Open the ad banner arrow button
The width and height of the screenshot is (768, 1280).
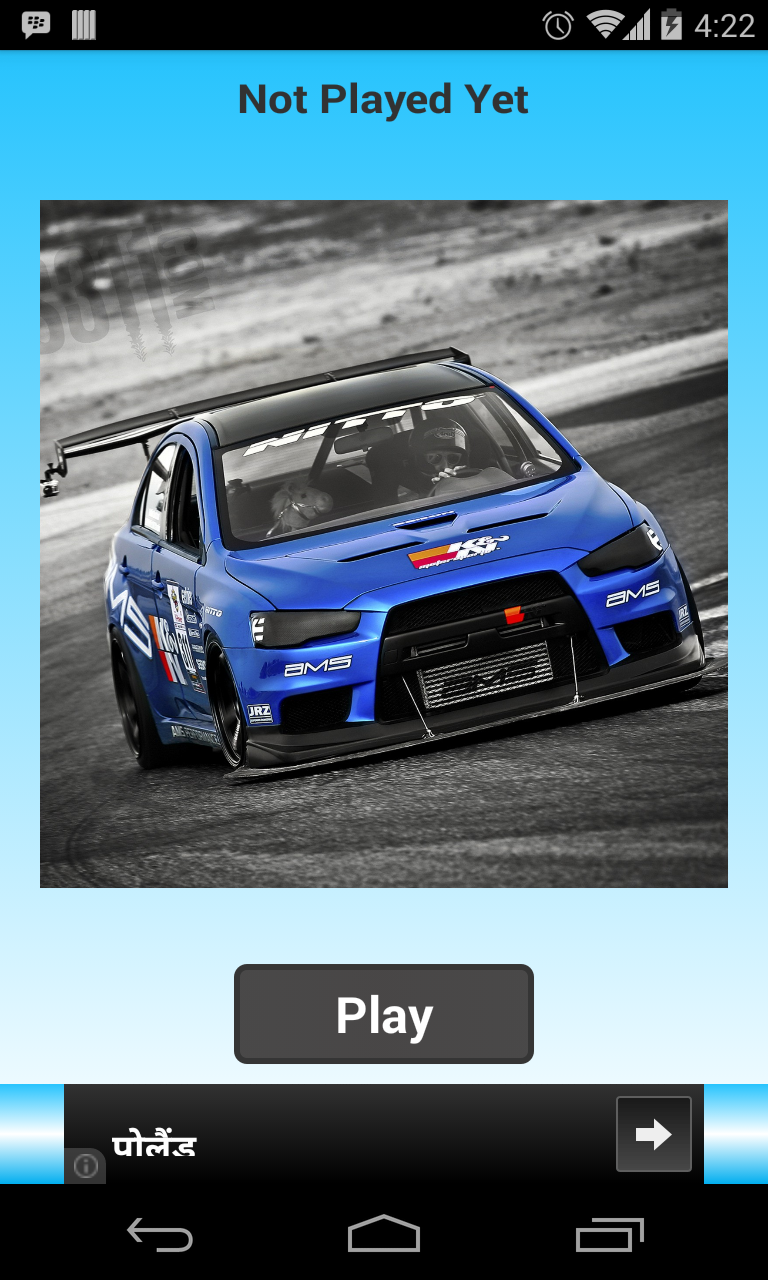(653, 1134)
